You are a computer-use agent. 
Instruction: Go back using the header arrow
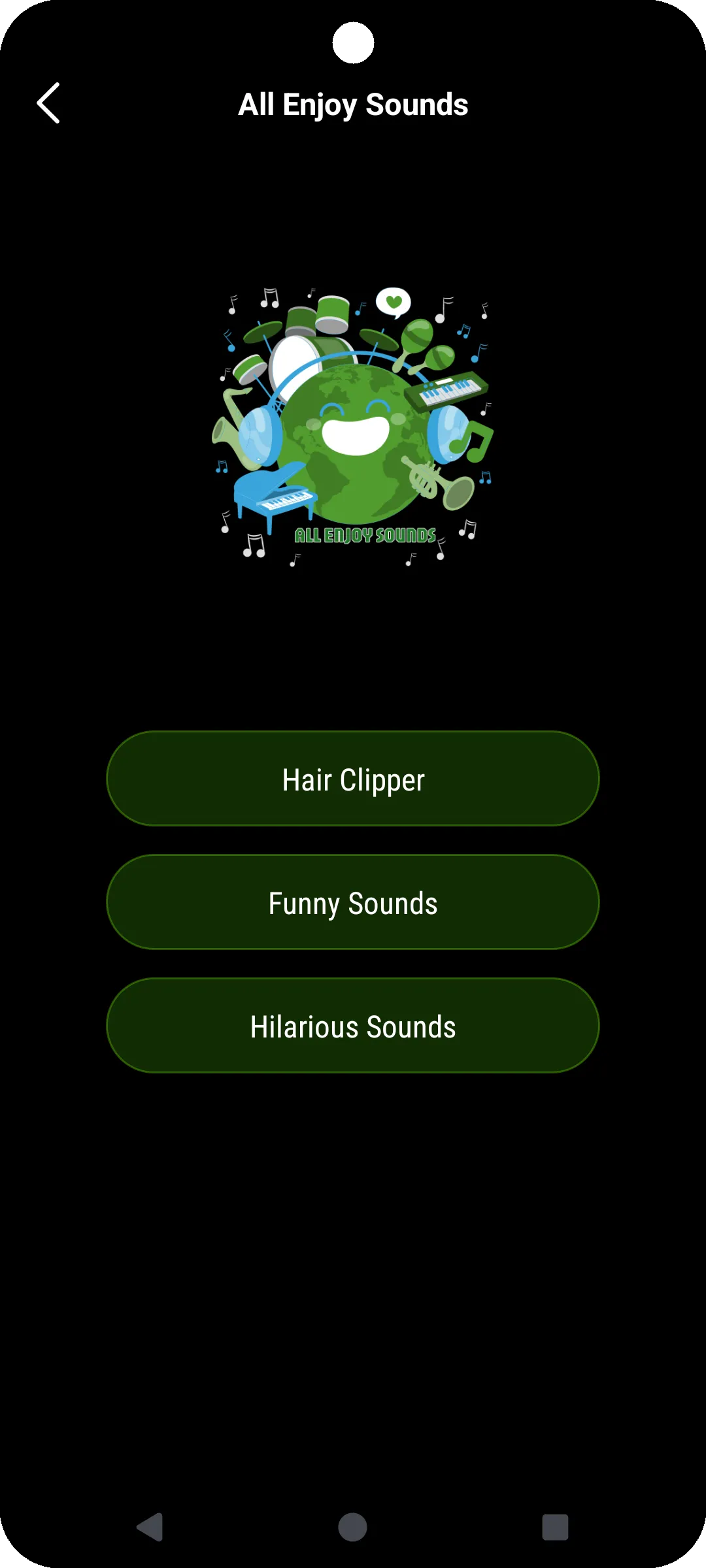point(48,103)
